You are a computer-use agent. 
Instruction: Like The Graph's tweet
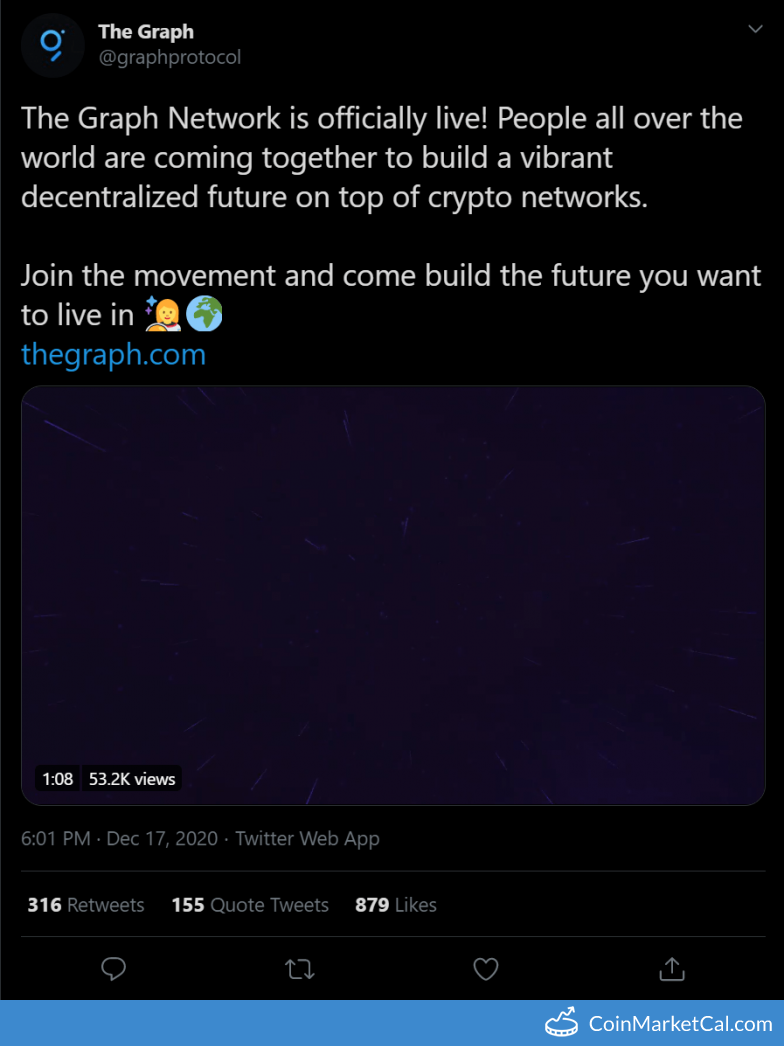[x=486, y=968]
